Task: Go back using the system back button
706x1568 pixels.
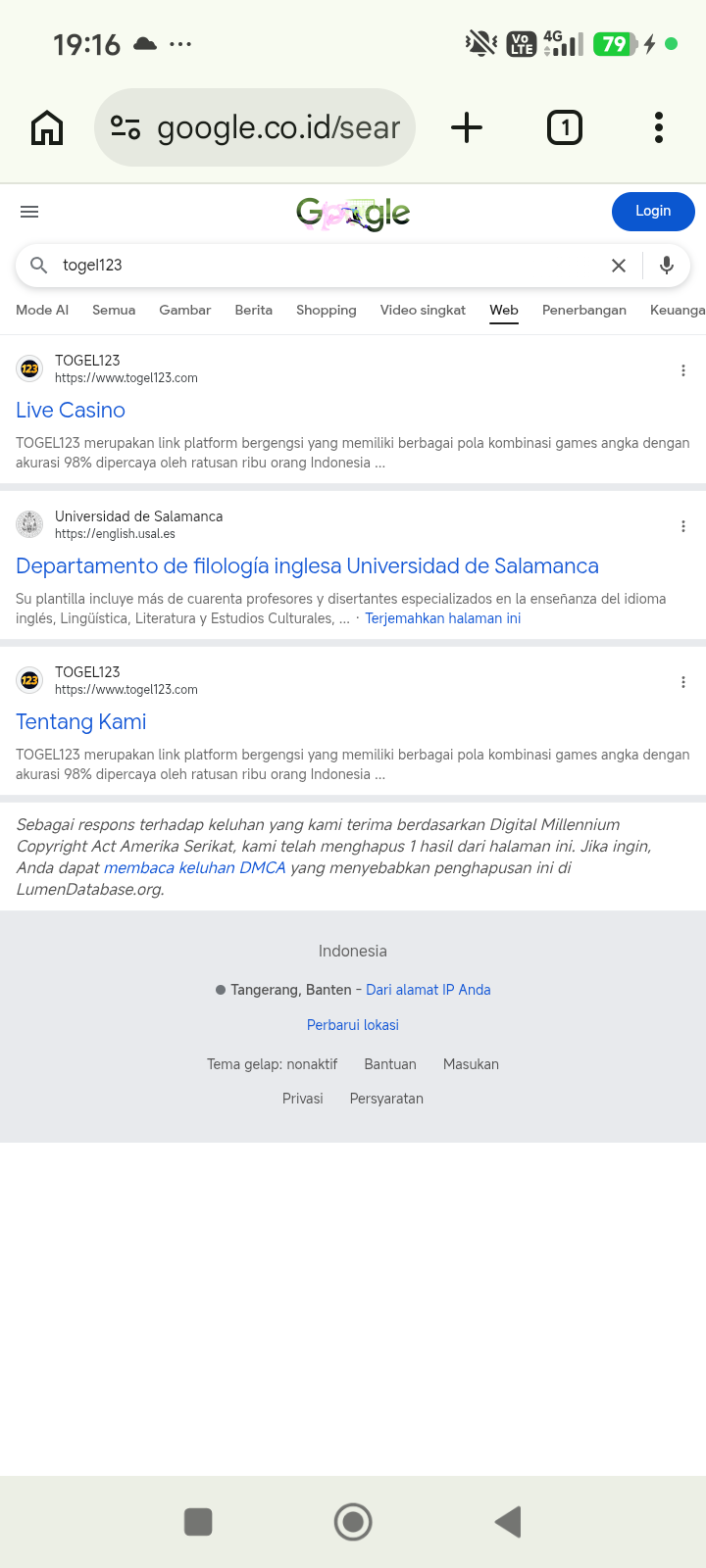Action: pyautogui.click(x=508, y=1522)
